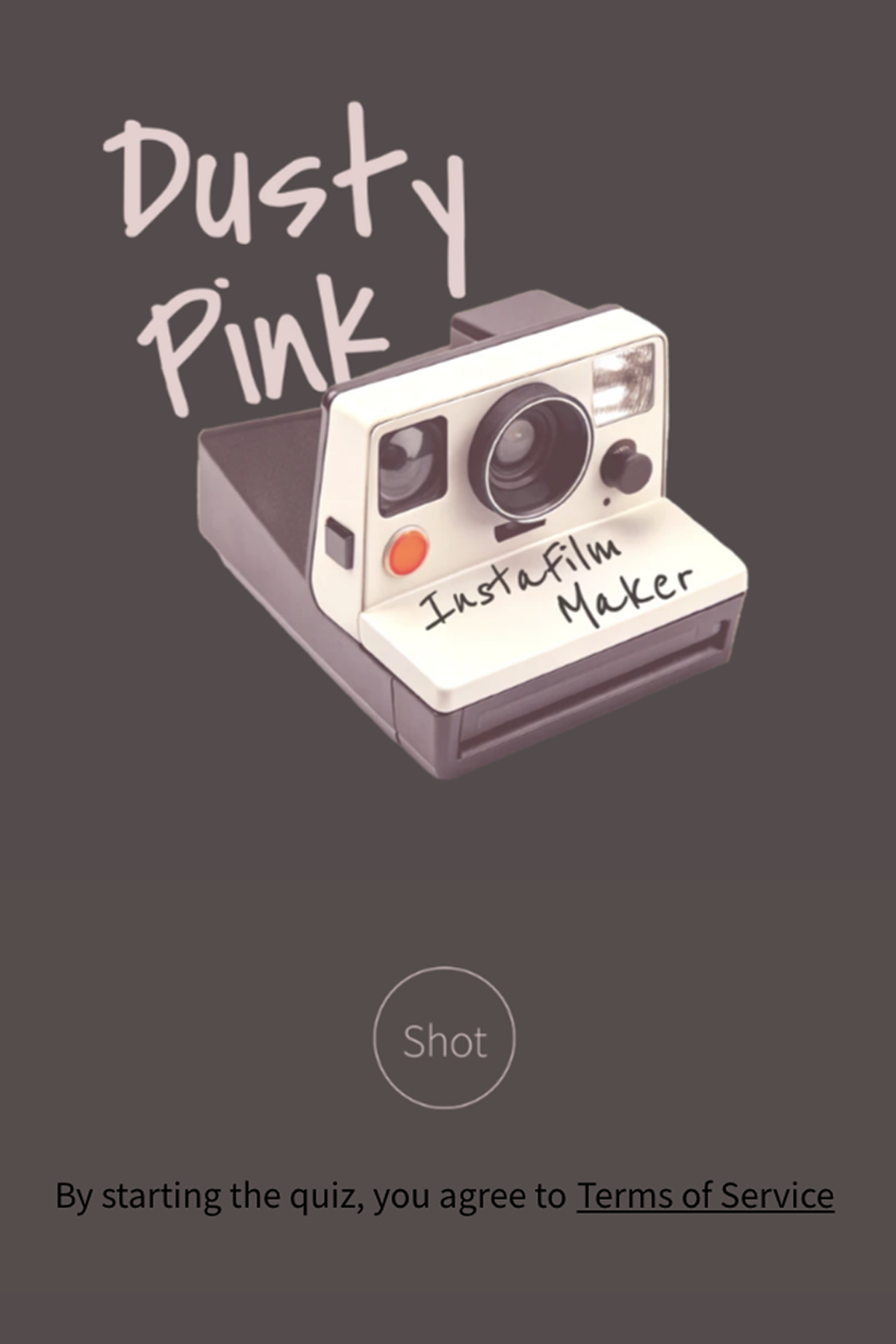
Task: Tap the round Shot button
Action: click(x=444, y=1038)
